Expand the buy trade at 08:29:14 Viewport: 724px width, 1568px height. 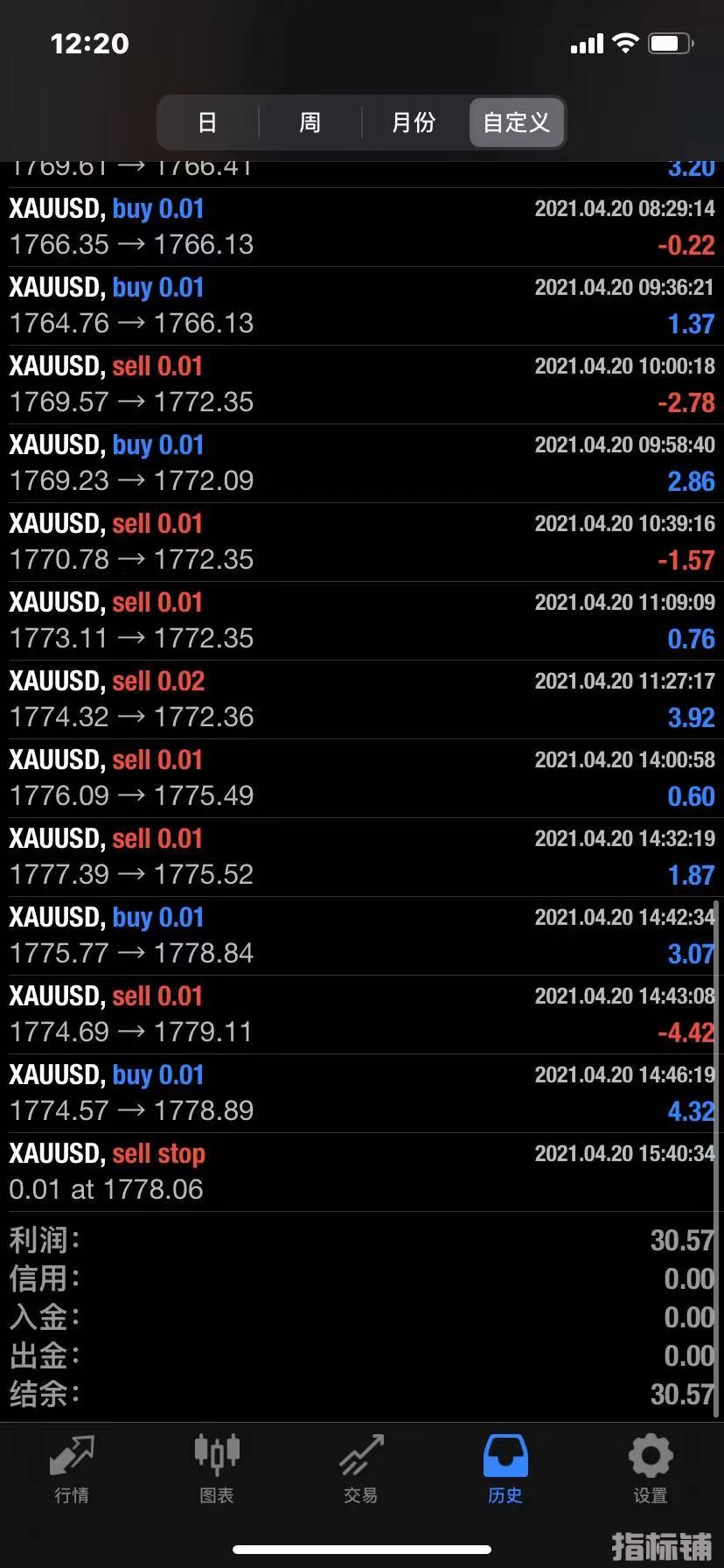tap(362, 227)
